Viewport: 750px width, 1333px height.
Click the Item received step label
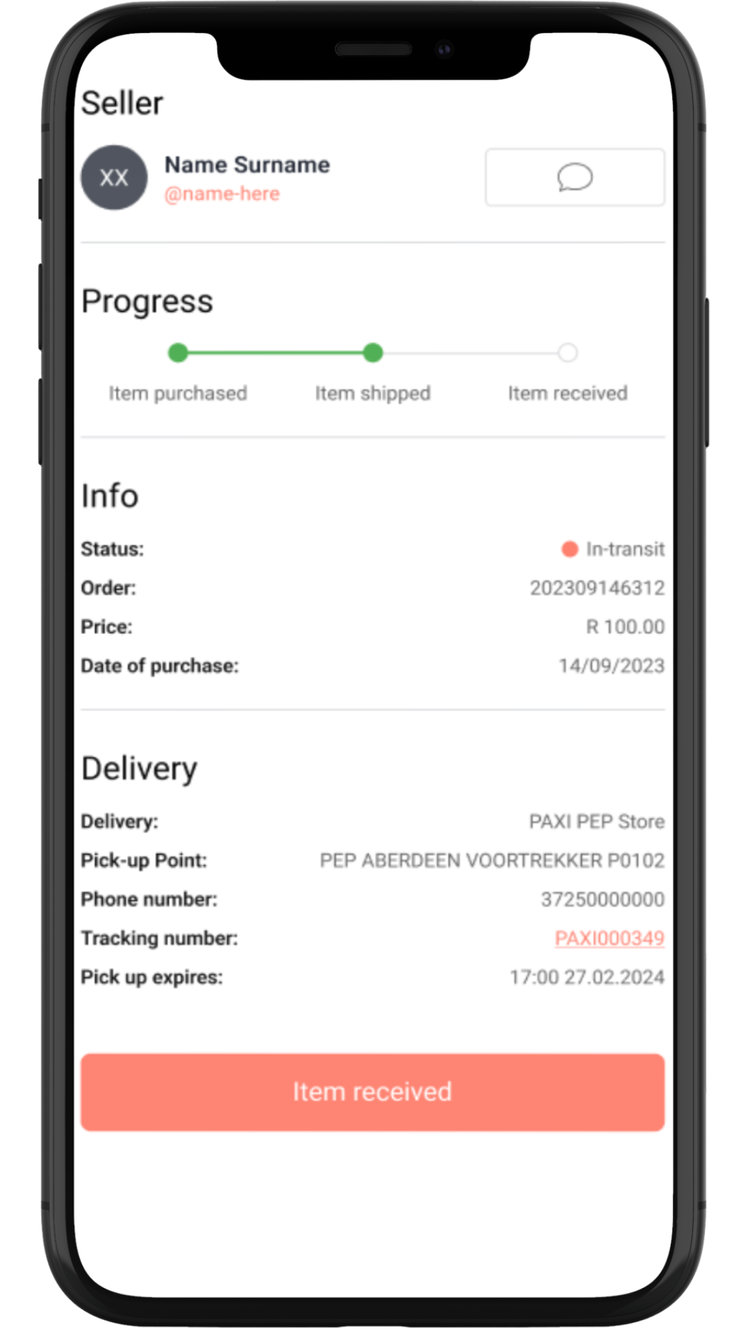click(566, 393)
